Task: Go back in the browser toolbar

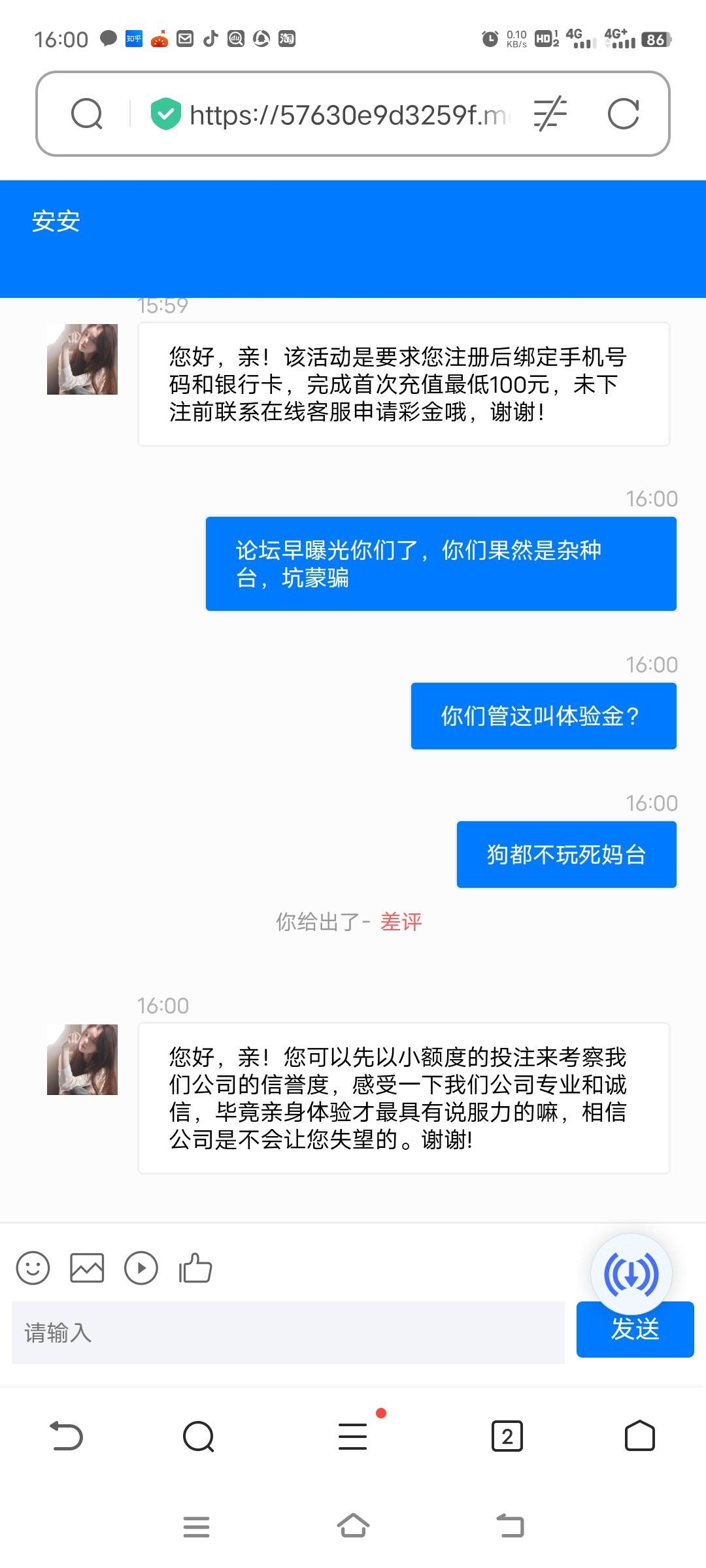Action: [67, 1436]
